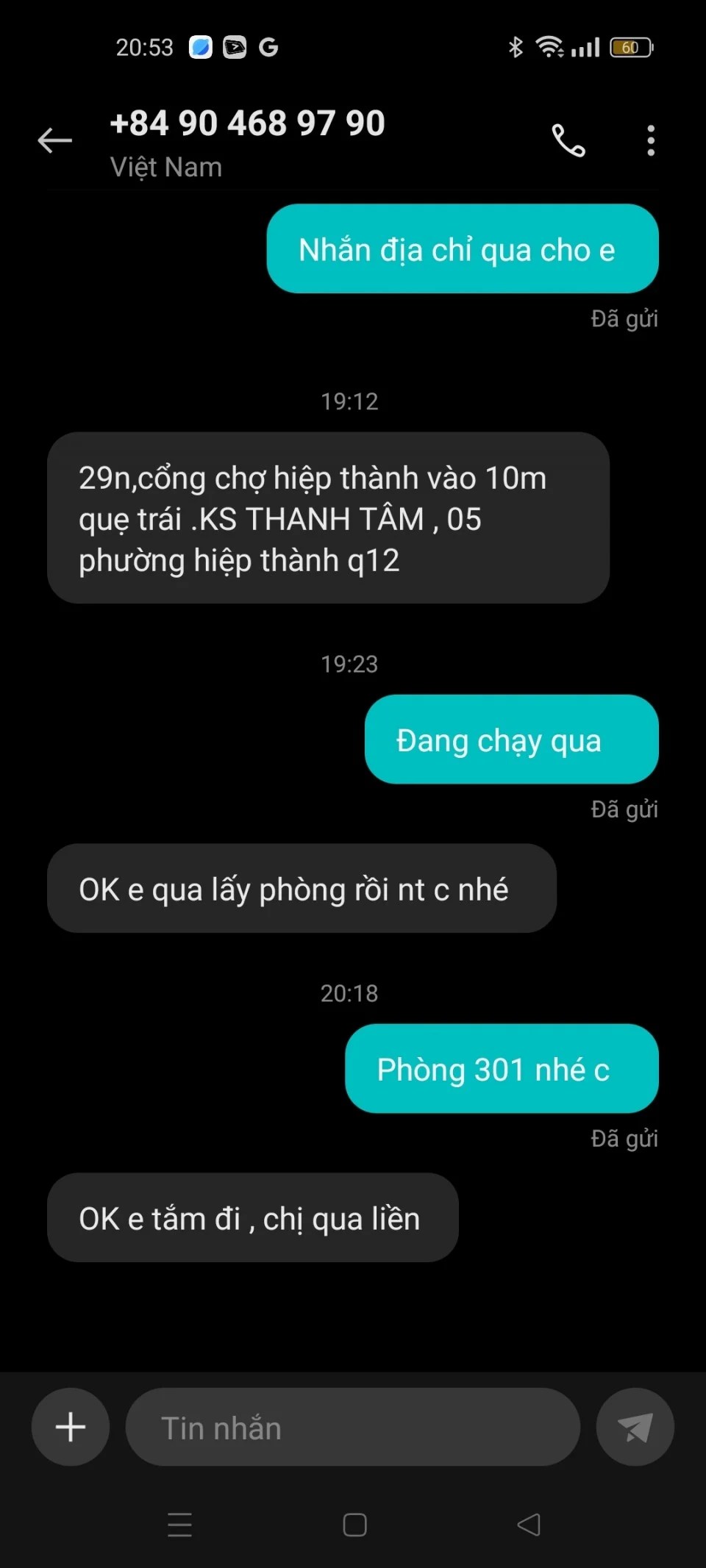Open the system recent apps button
Image resolution: width=706 pixels, height=1568 pixels.
click(179, 1525)
